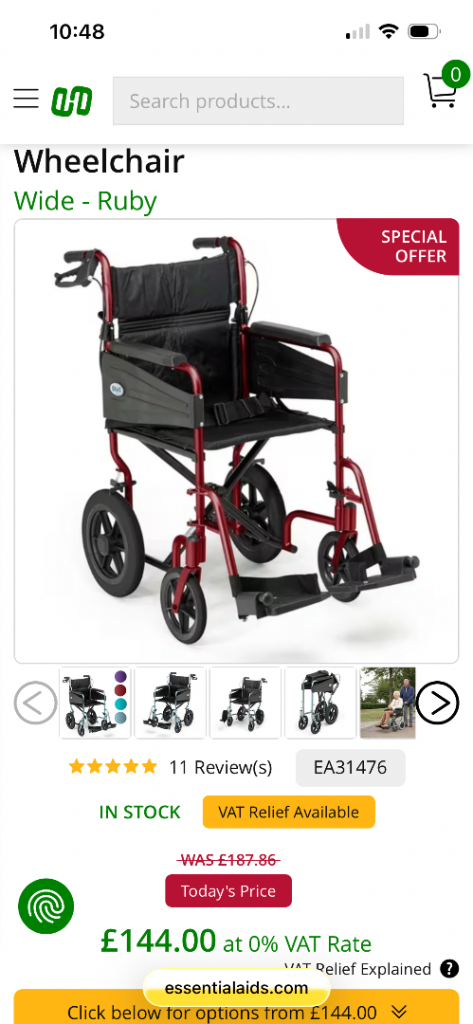The height and width of the screenshot is (1024, 473).
Task: Select the thumbnail of folded wheelchair
Action: (x=321, y=703)
